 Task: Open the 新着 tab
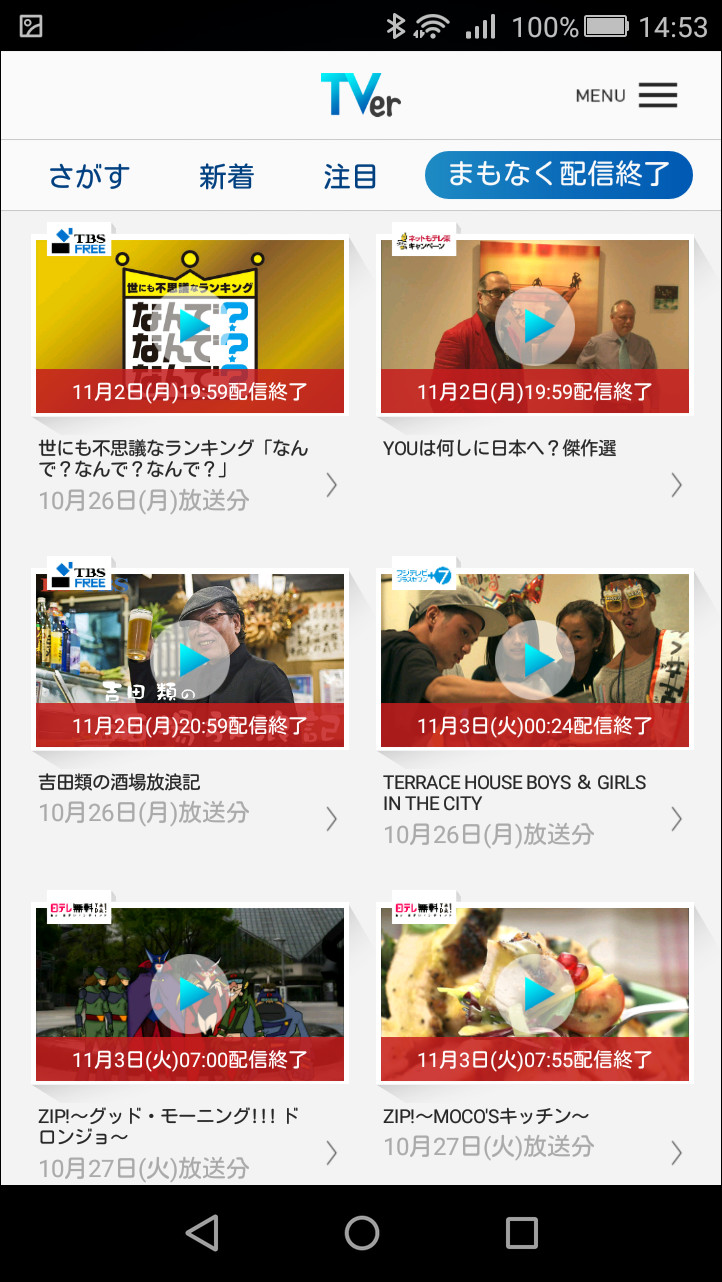pyautogui.click(x=225, y=175)
